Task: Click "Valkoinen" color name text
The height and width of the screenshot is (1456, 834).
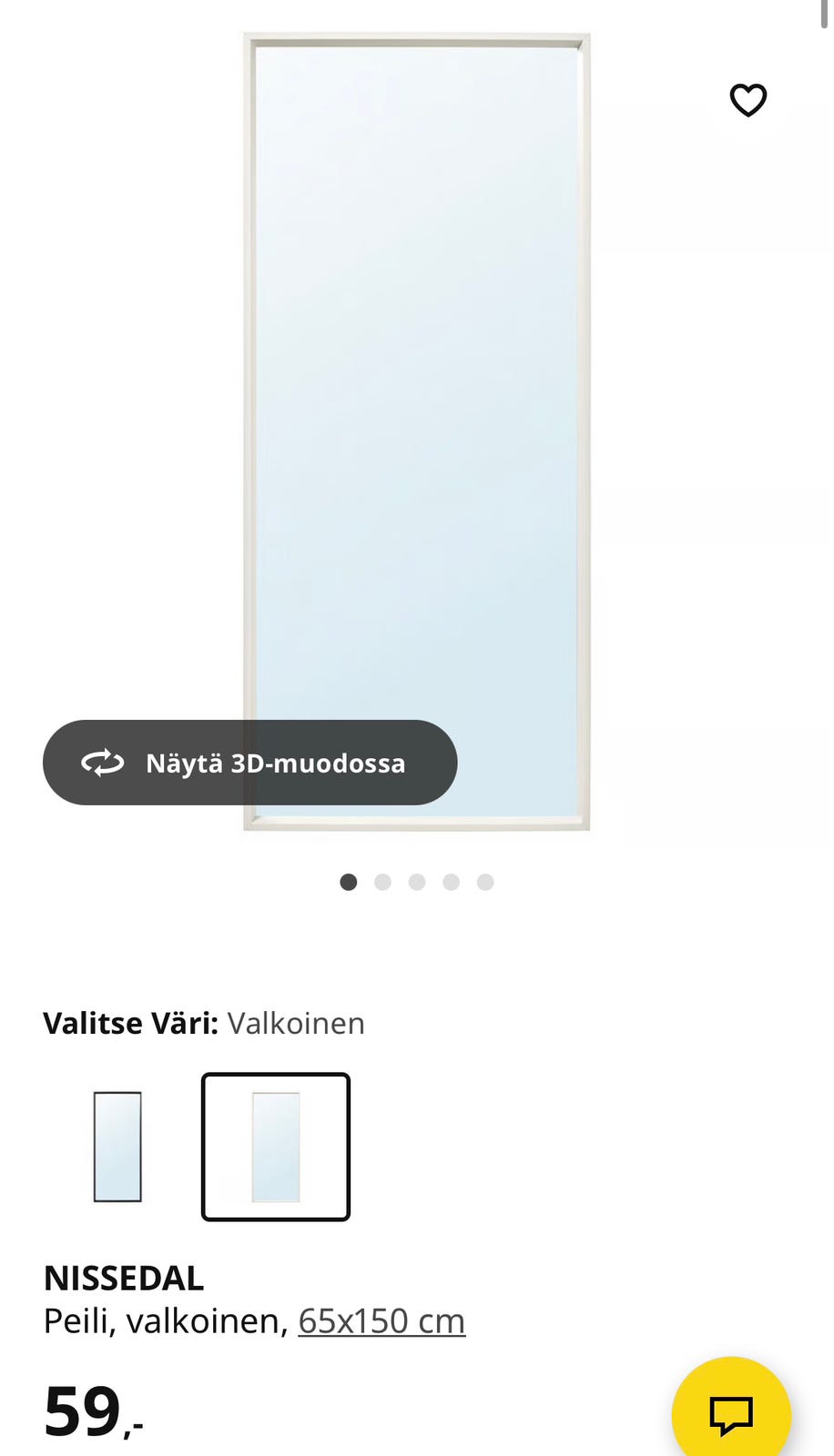Action: (x=297, y=1023)
